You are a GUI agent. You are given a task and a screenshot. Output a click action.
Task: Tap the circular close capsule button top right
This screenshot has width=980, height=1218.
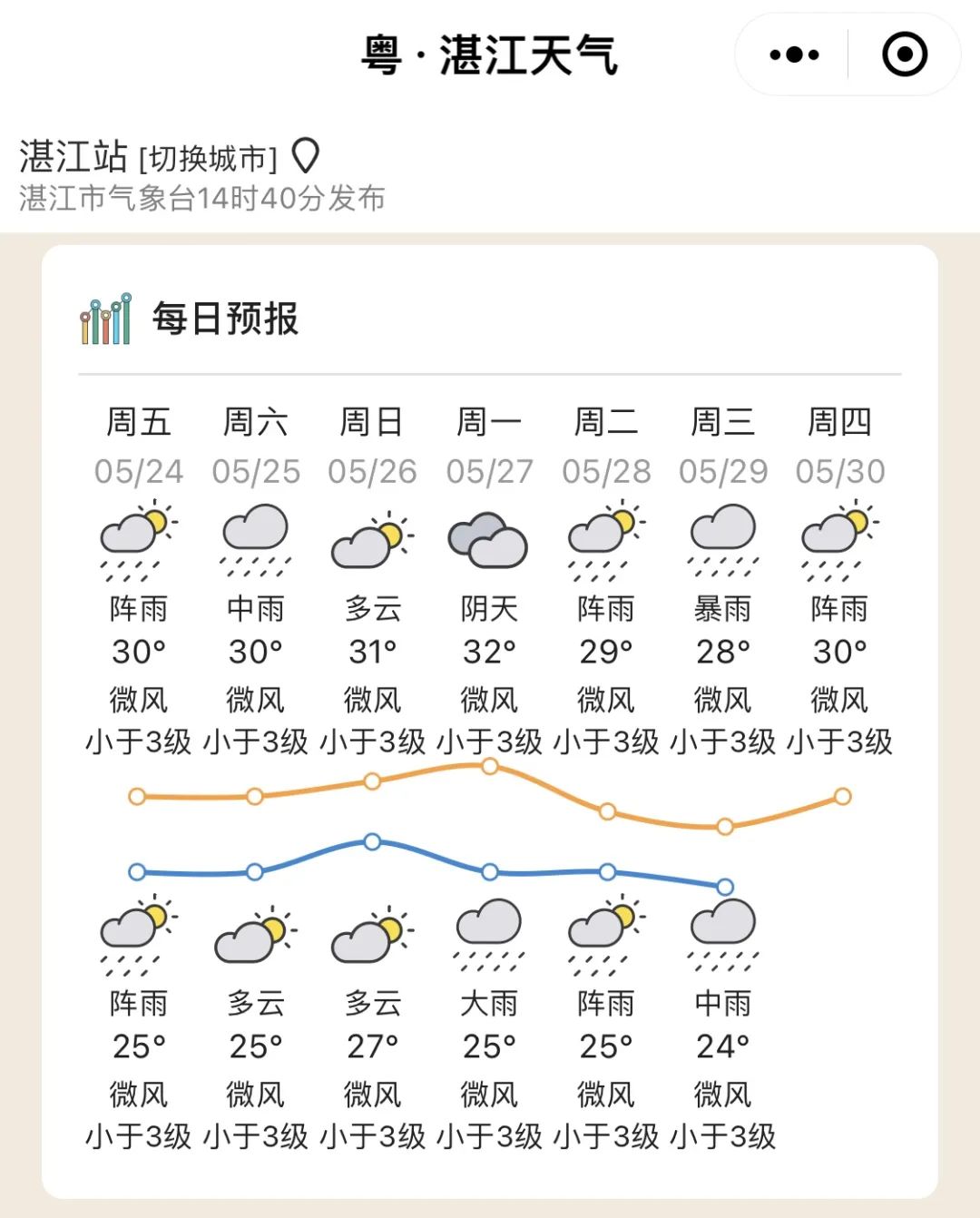coord(904,54)
